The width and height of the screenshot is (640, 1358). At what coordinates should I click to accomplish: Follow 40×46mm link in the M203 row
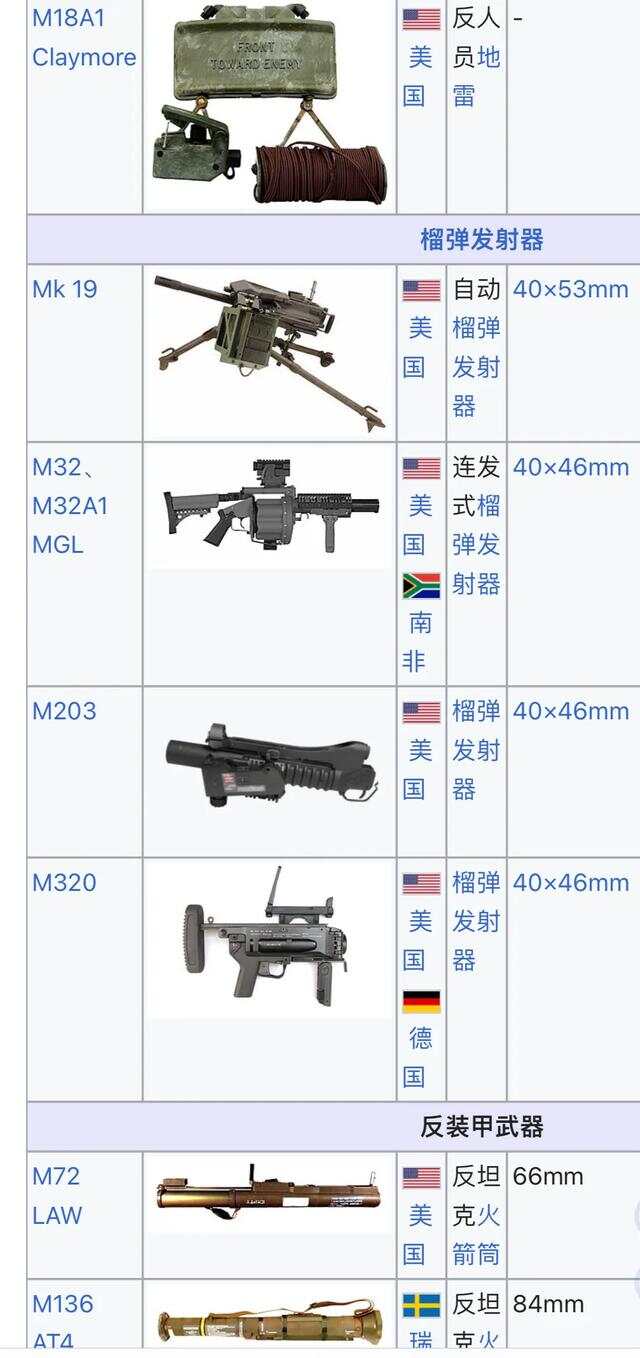tap(570, 711)
